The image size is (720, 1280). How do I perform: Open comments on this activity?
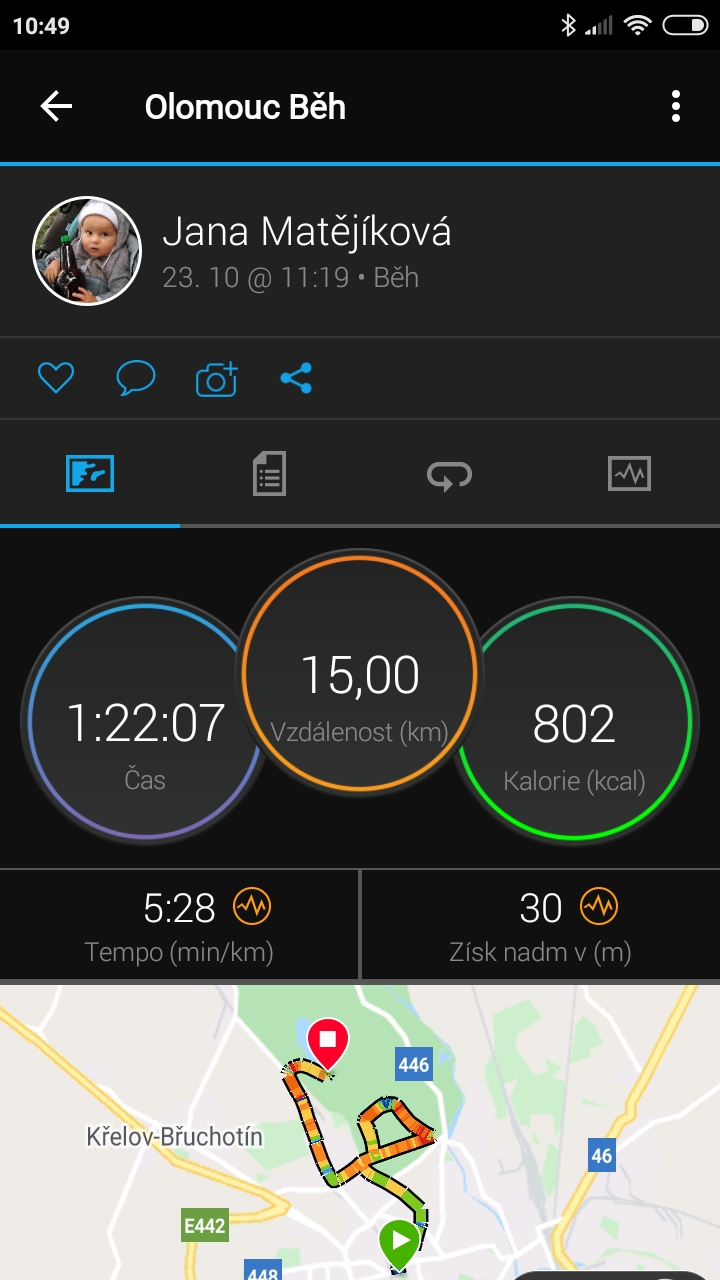(x=135, y=378)
